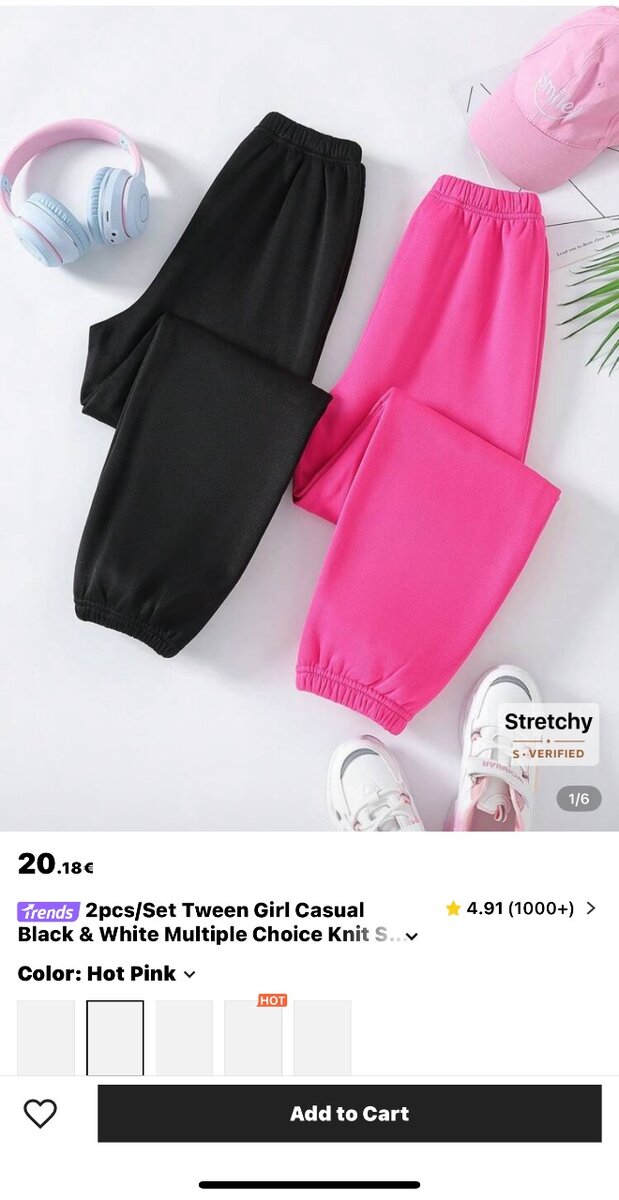Open the product photo in full view

tap(310, 420)
